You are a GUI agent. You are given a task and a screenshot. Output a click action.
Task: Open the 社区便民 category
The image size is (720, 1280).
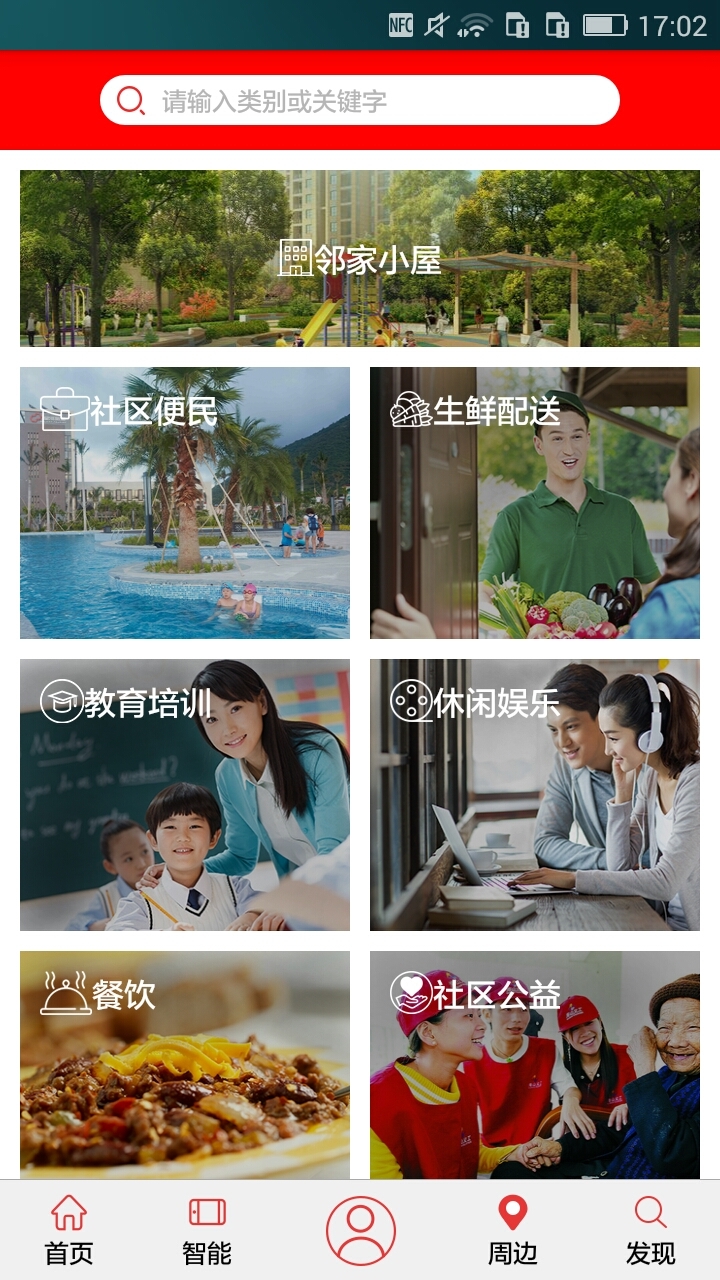[185, 503]
